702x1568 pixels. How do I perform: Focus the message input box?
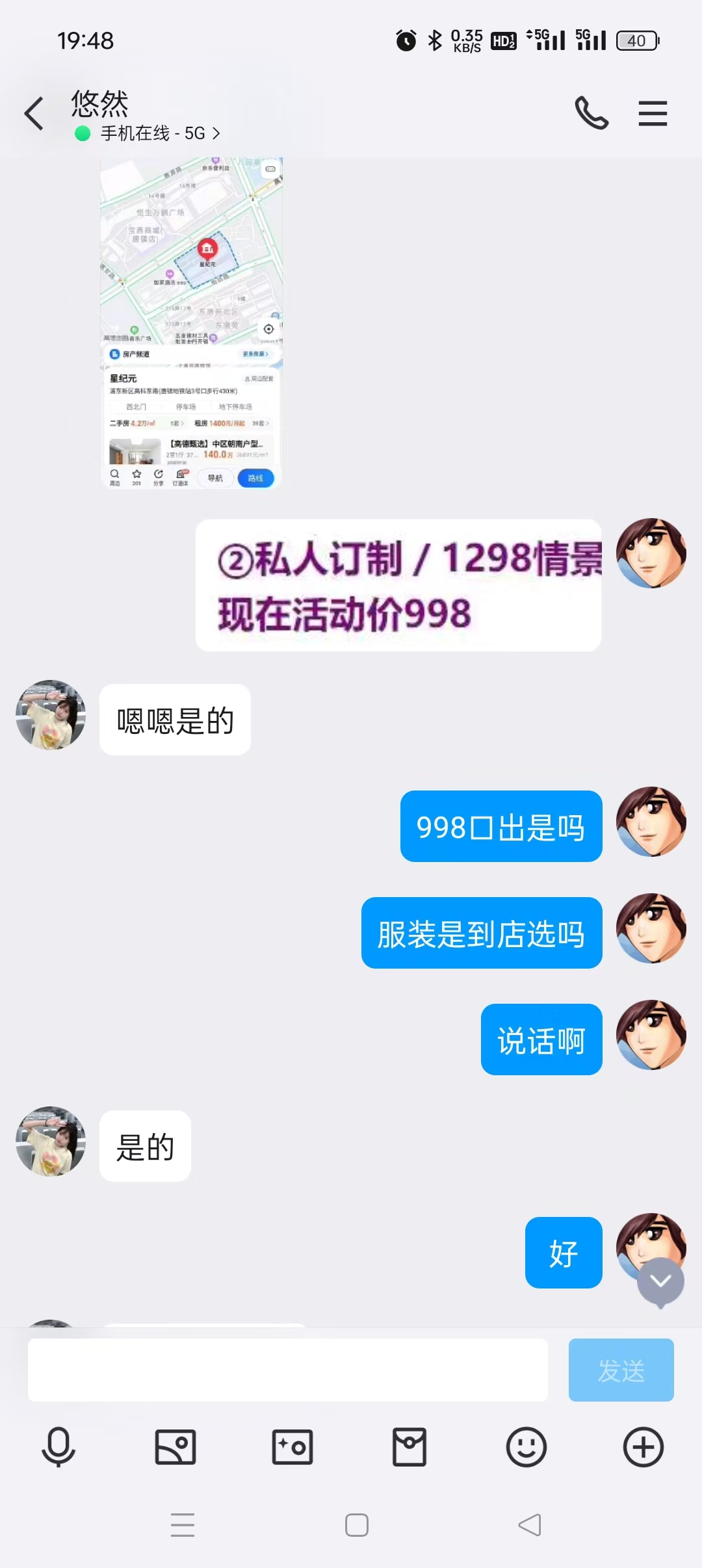(287, 1369)
